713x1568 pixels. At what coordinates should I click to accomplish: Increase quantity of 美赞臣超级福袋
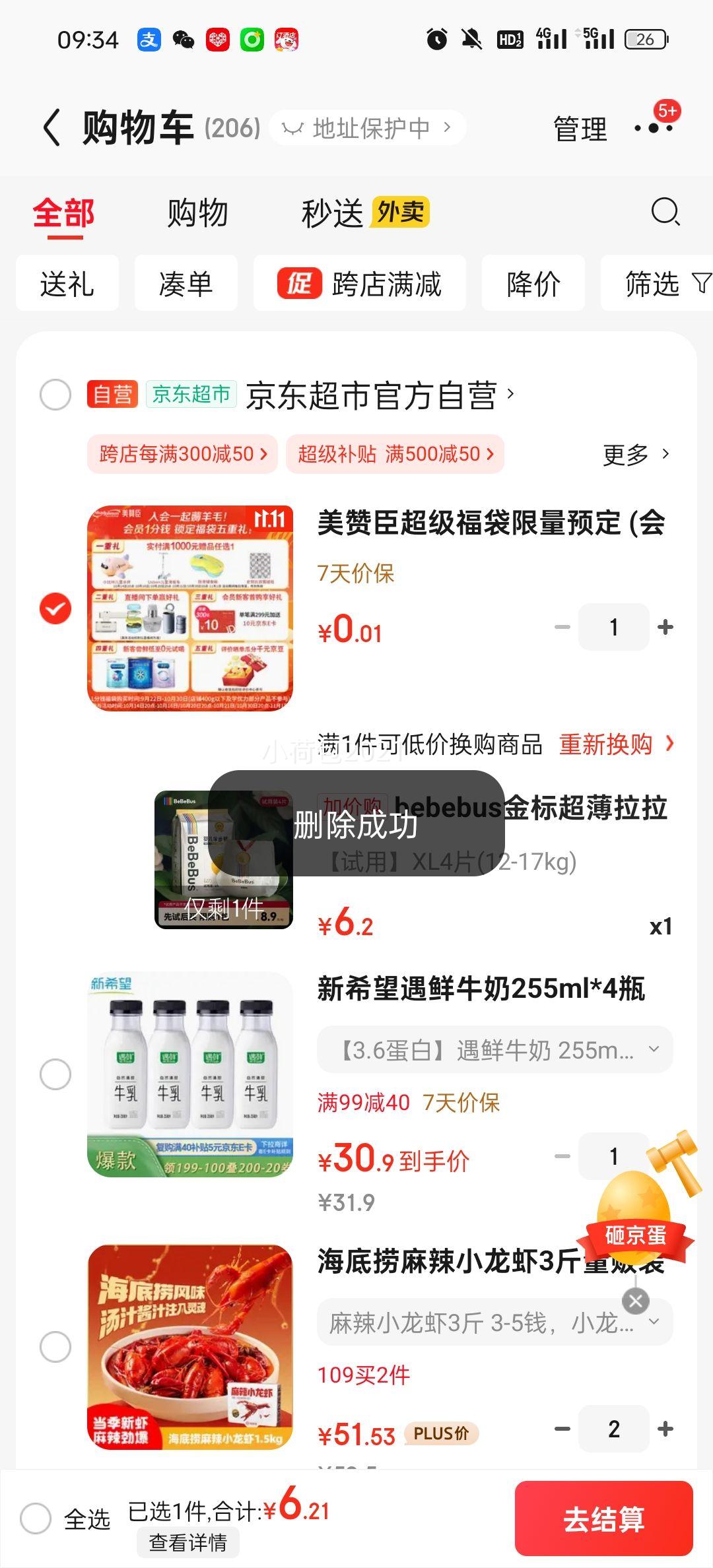click(665, 627)
